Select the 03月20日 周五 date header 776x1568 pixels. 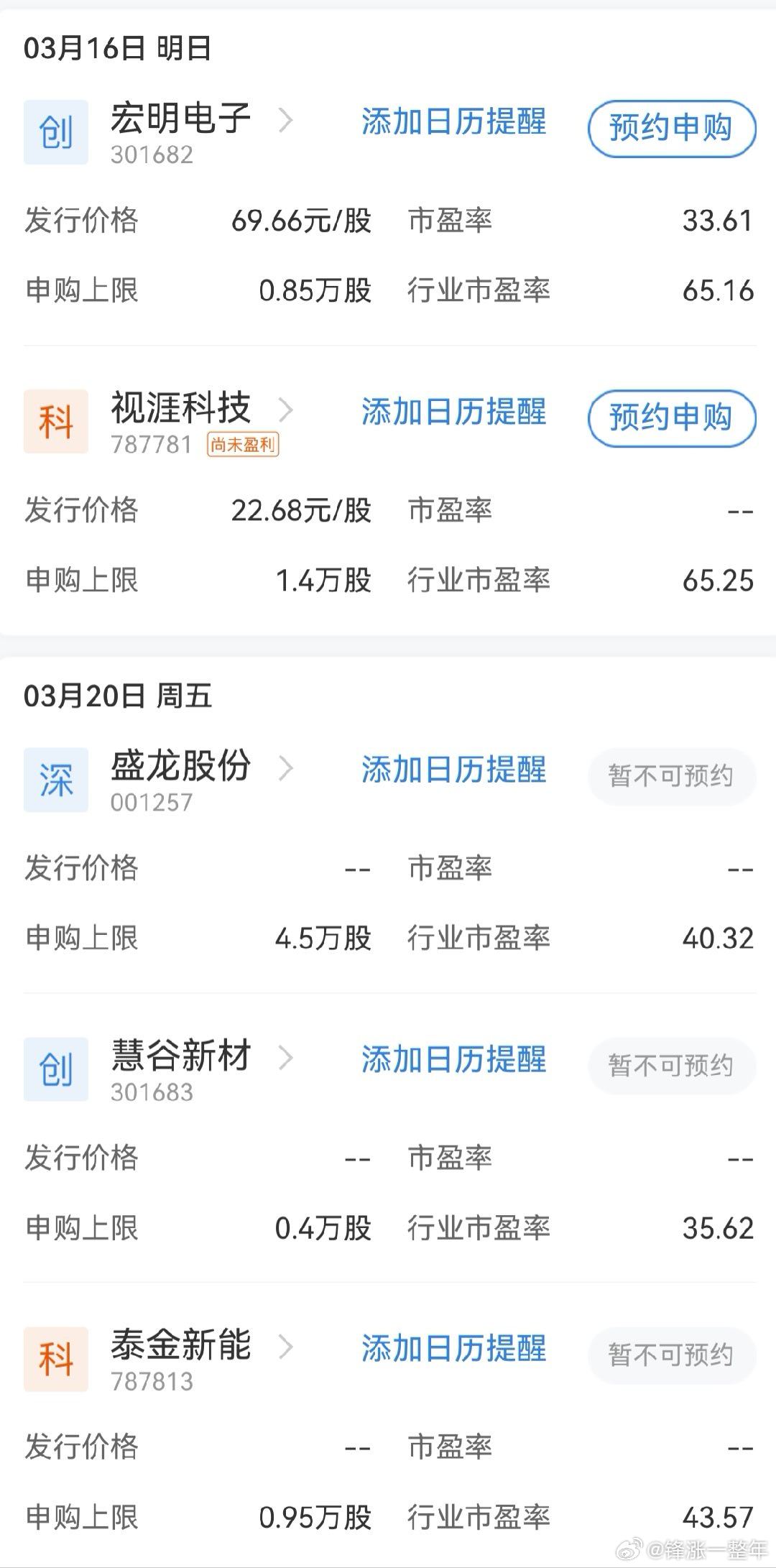[x=116, y=696]
